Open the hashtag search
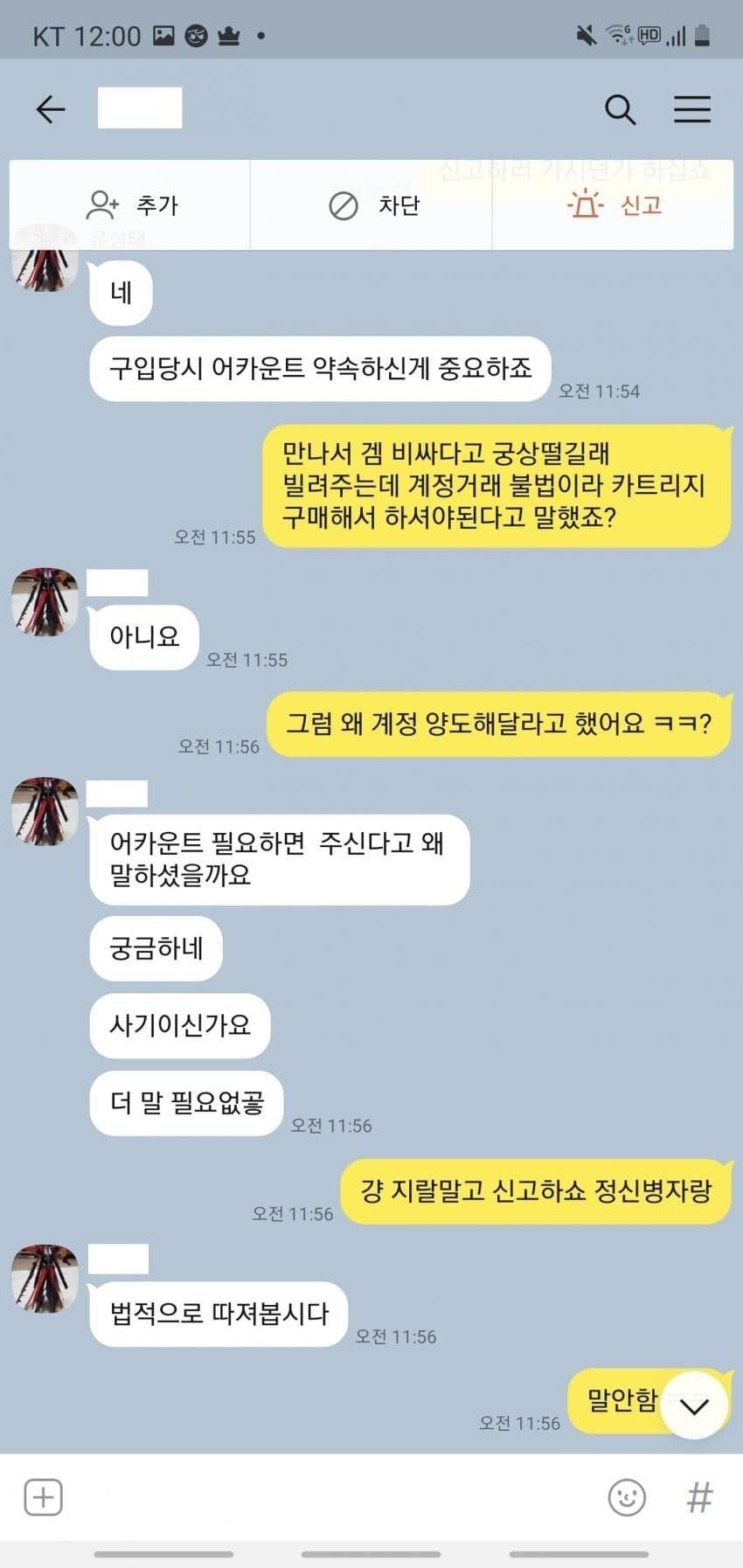The image size is (743, 1568). (x=699, y=1497)
